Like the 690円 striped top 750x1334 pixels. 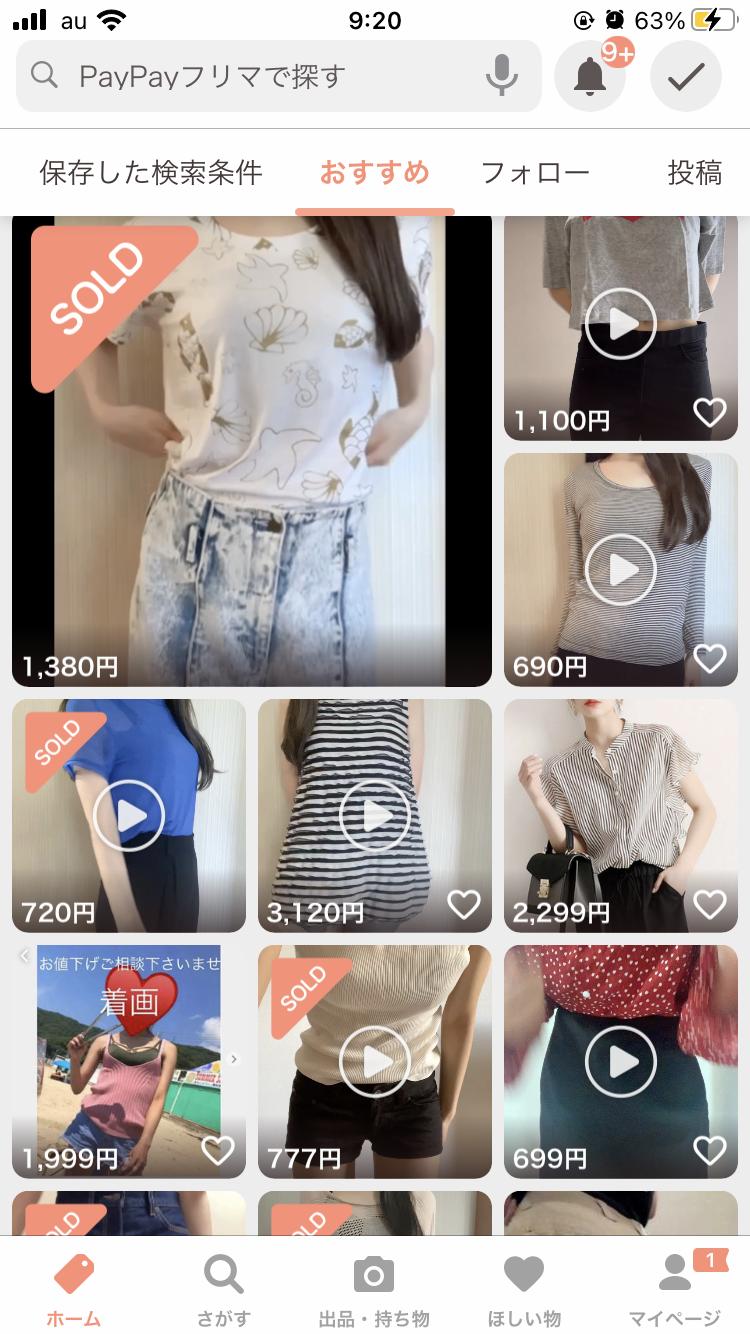click(x=710, y=658)
